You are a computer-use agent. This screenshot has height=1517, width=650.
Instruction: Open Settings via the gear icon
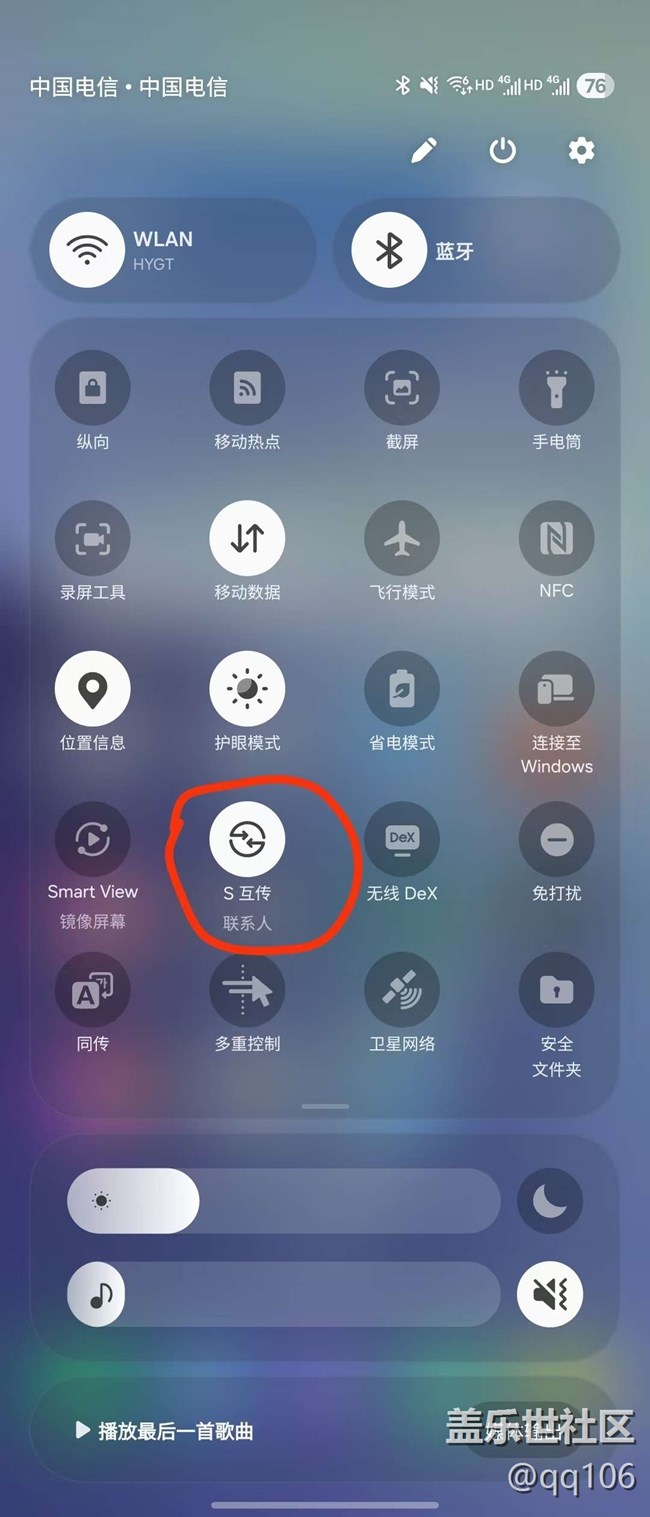coord(581,151)
